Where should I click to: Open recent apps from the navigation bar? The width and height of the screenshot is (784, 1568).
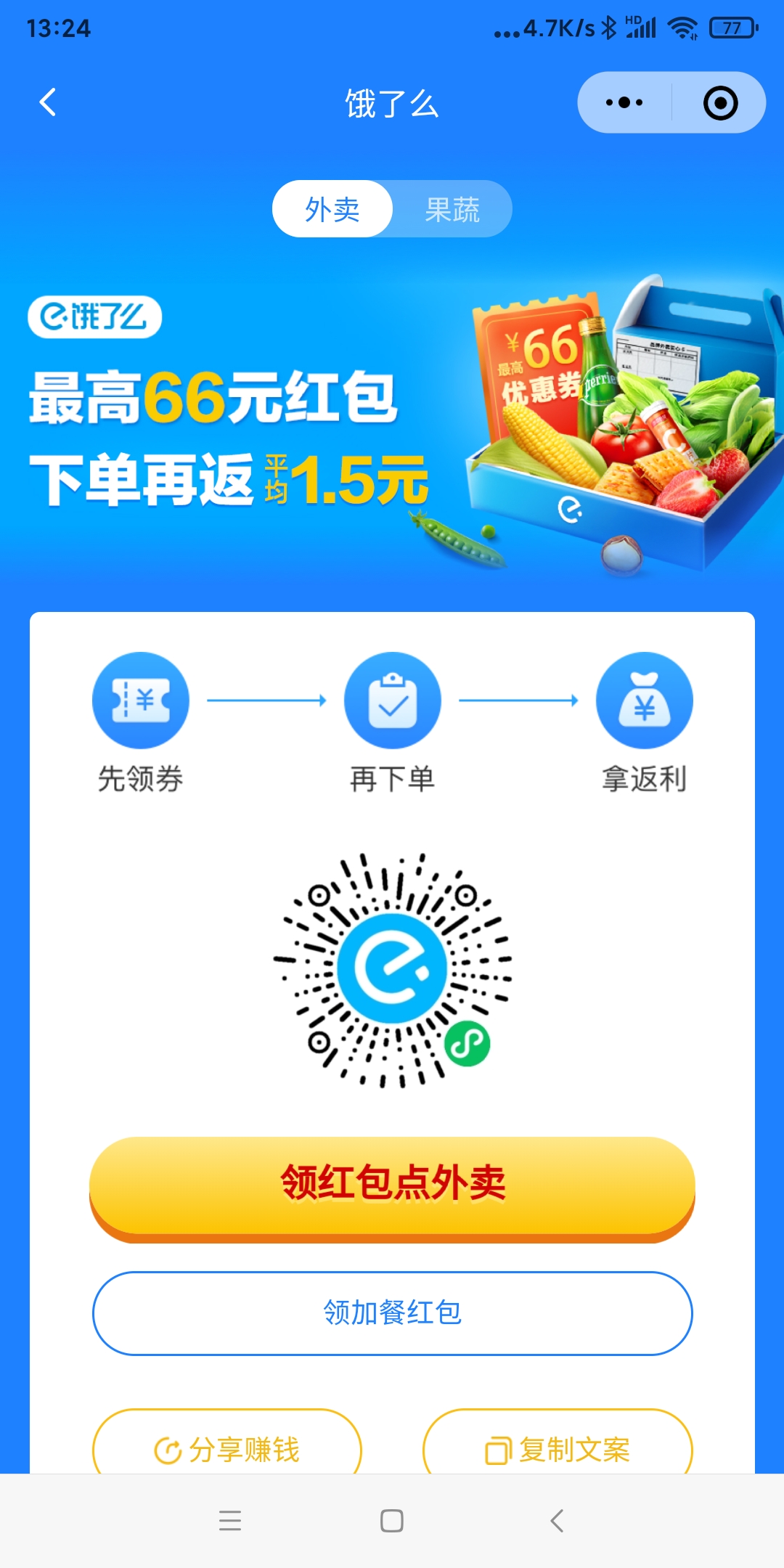230,1520
